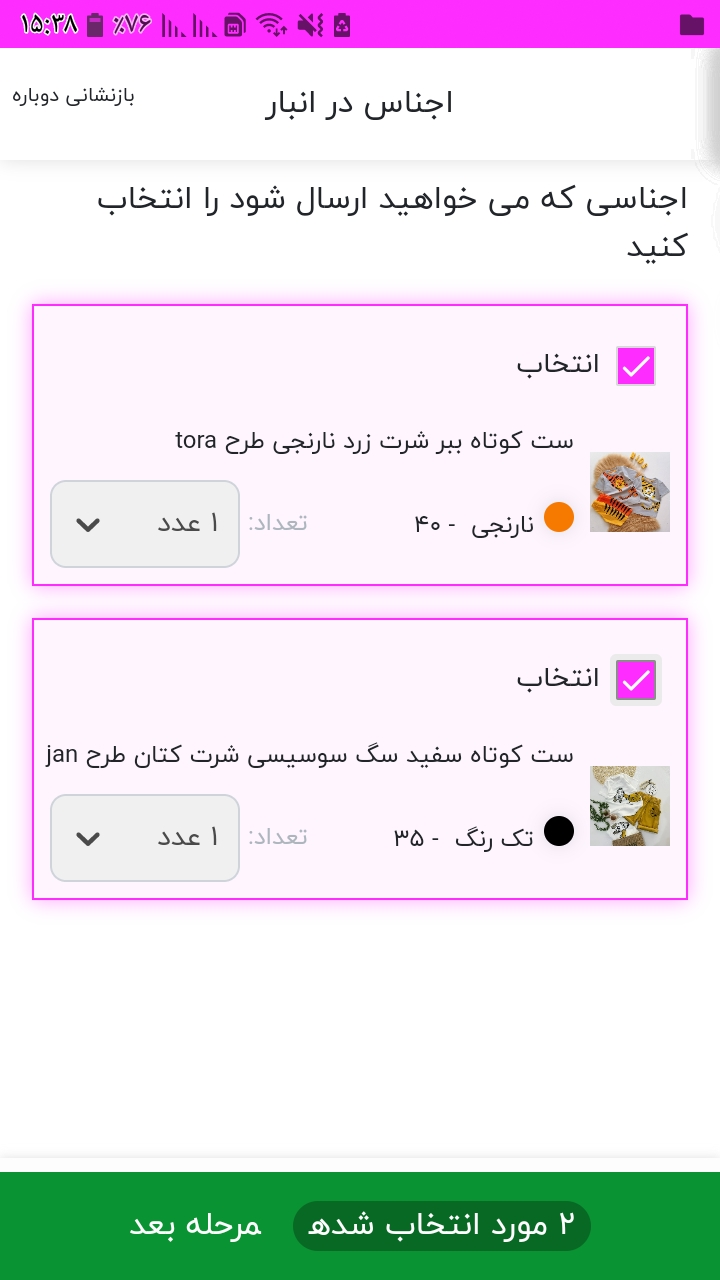This screenshot has width=720, height=1280.
Task: Open quantity dropdown for the tora set
Action: (x=145, y=524)
